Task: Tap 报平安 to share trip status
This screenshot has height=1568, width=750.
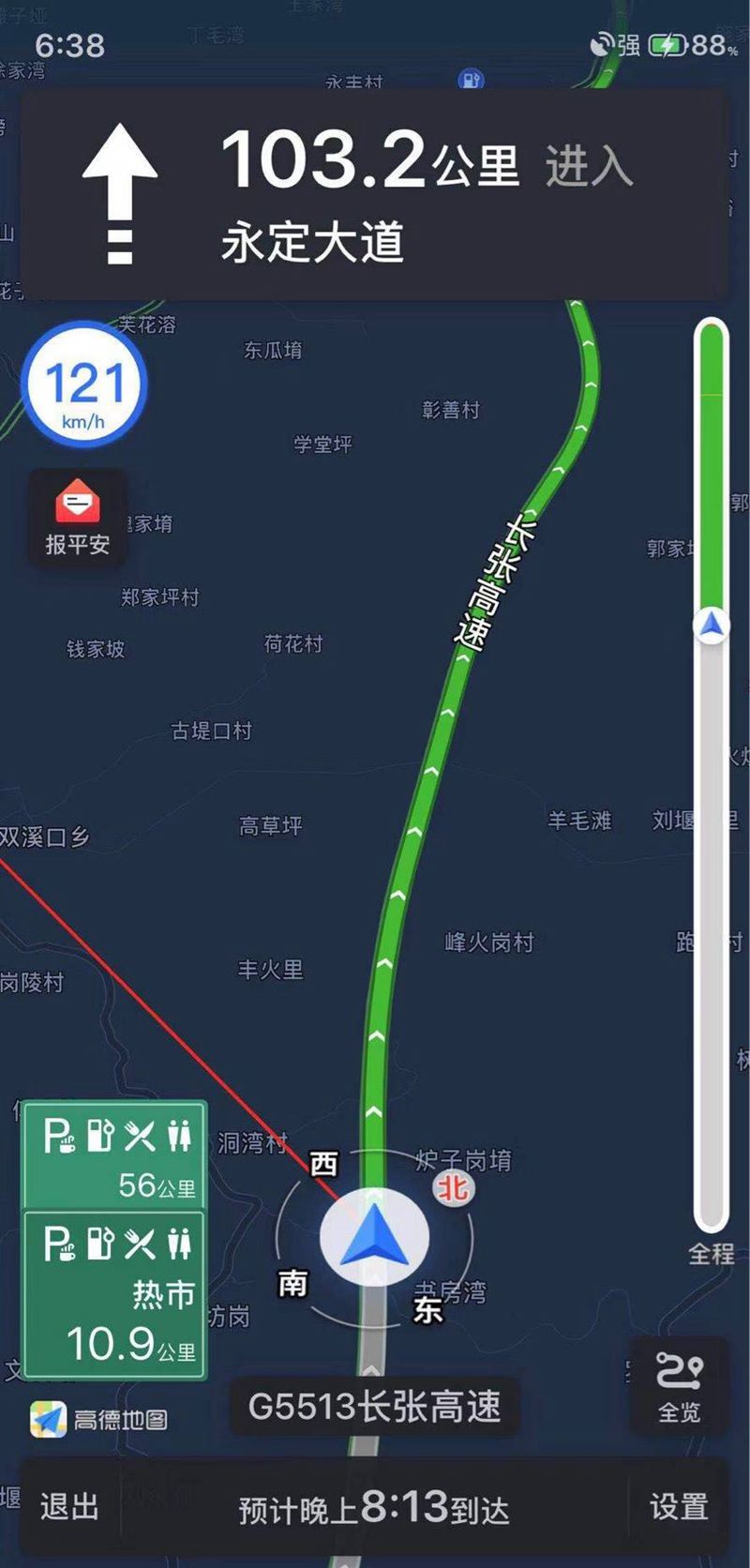Action: click(78, 518)
